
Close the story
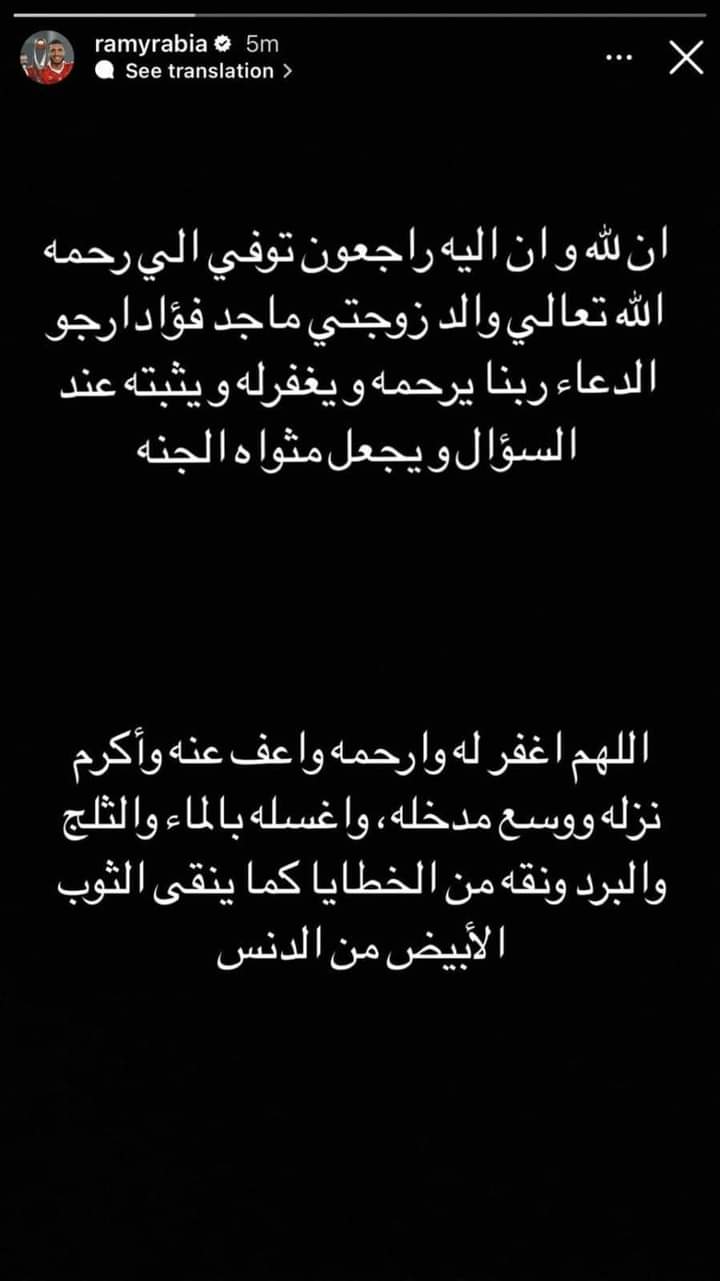(686, 57)
